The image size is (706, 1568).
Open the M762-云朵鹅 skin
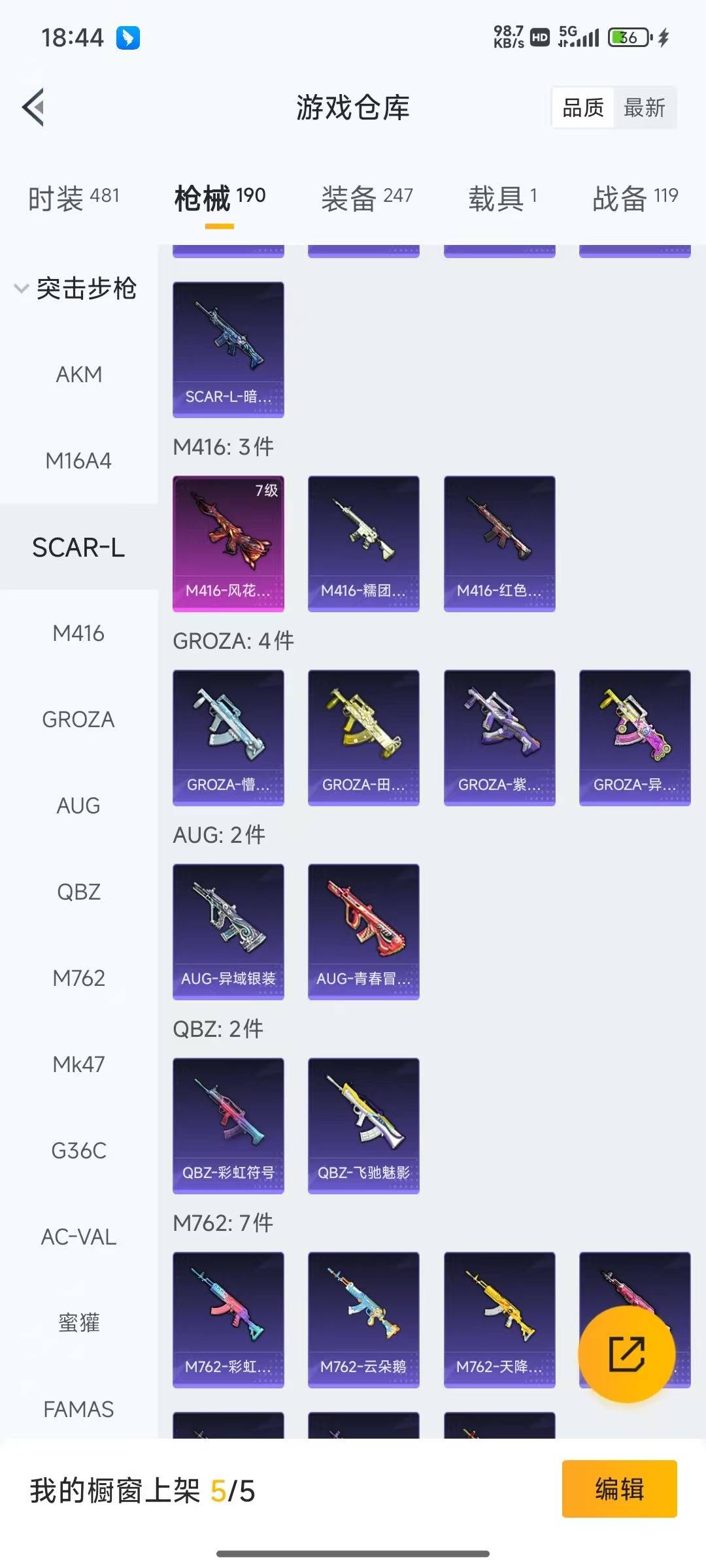click(363, 1320)
